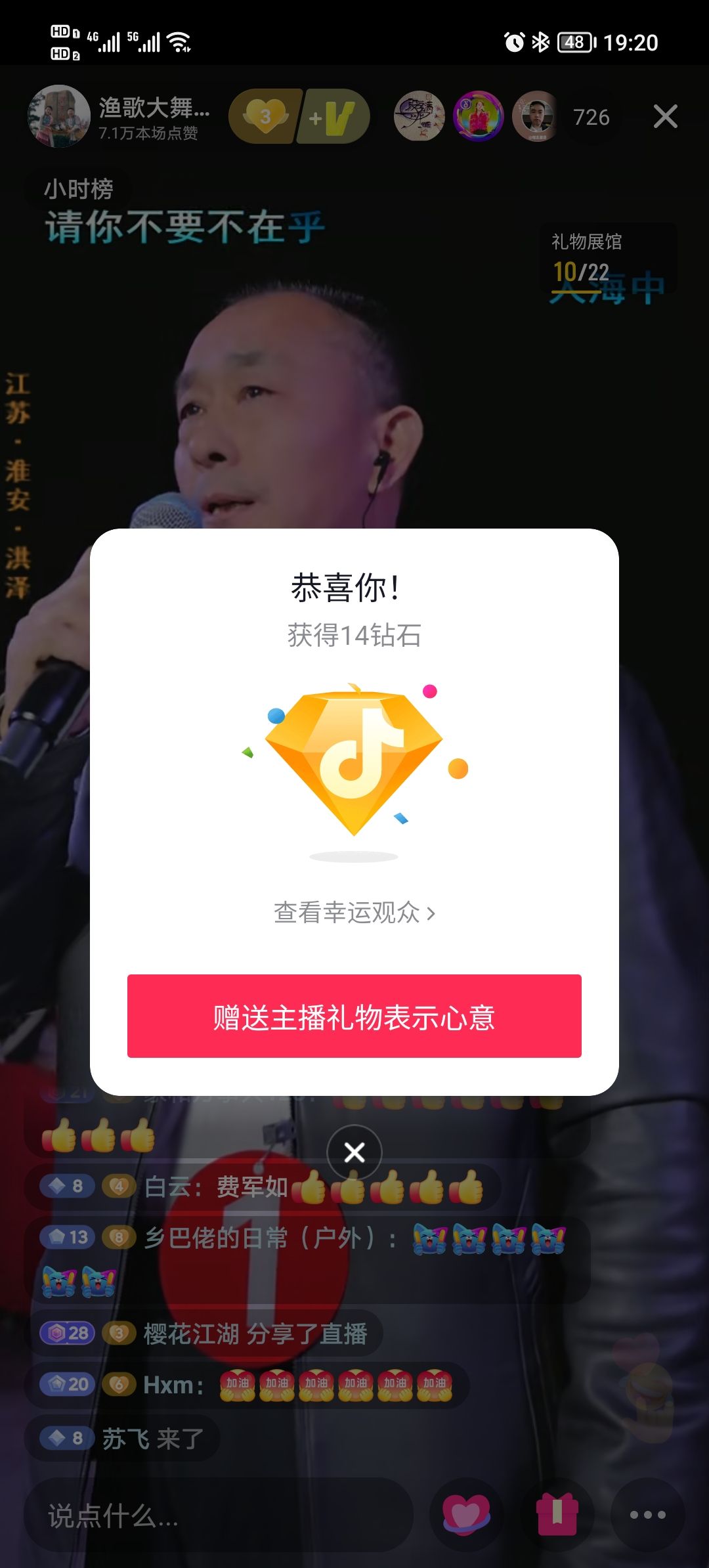The height and width of the screenshot is (1568, 709).
Task: Tap the 说点什么 comment field
Action: pos(219,1516)
